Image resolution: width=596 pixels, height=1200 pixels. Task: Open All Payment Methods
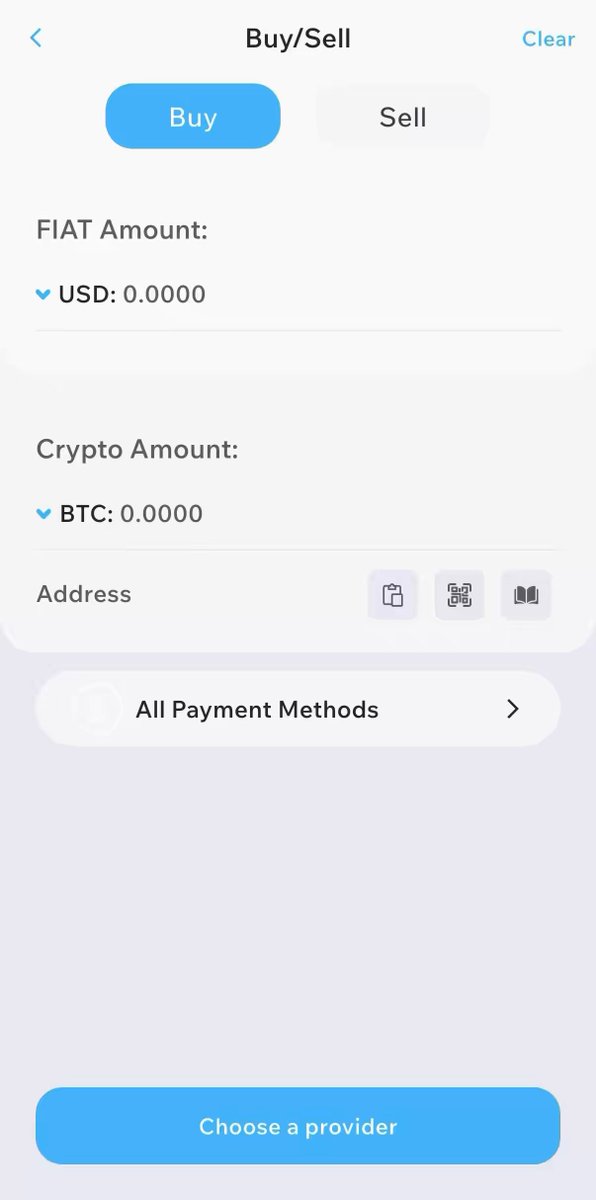click(x=298, y=709)
